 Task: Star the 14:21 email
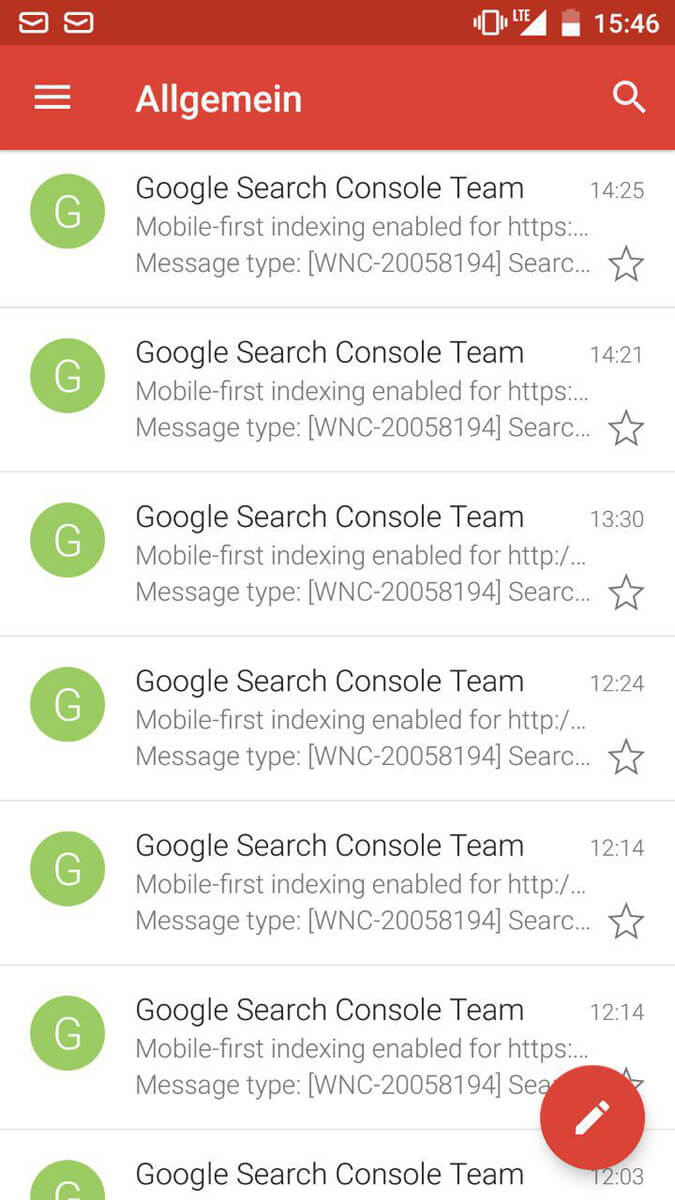[626, 428]
